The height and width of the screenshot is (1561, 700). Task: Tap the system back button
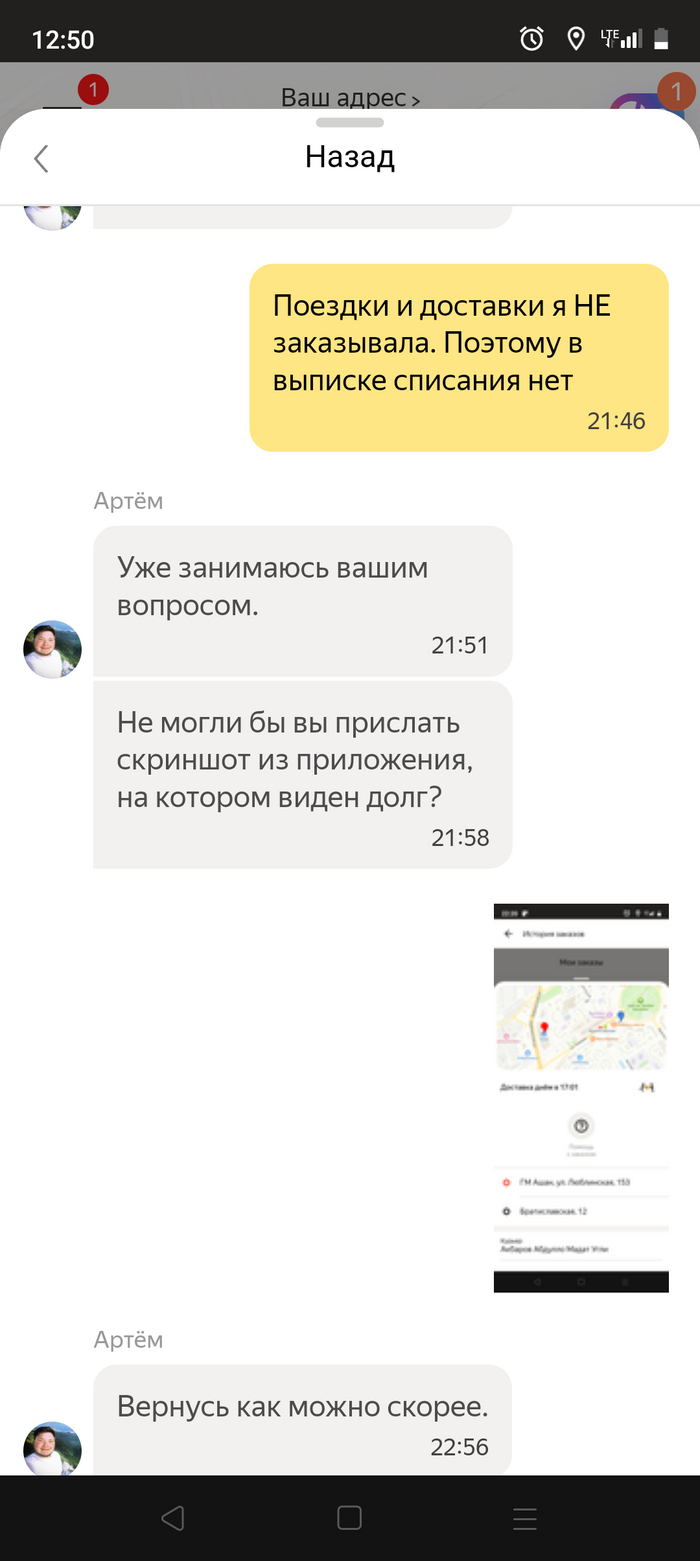click(173, 1518)
